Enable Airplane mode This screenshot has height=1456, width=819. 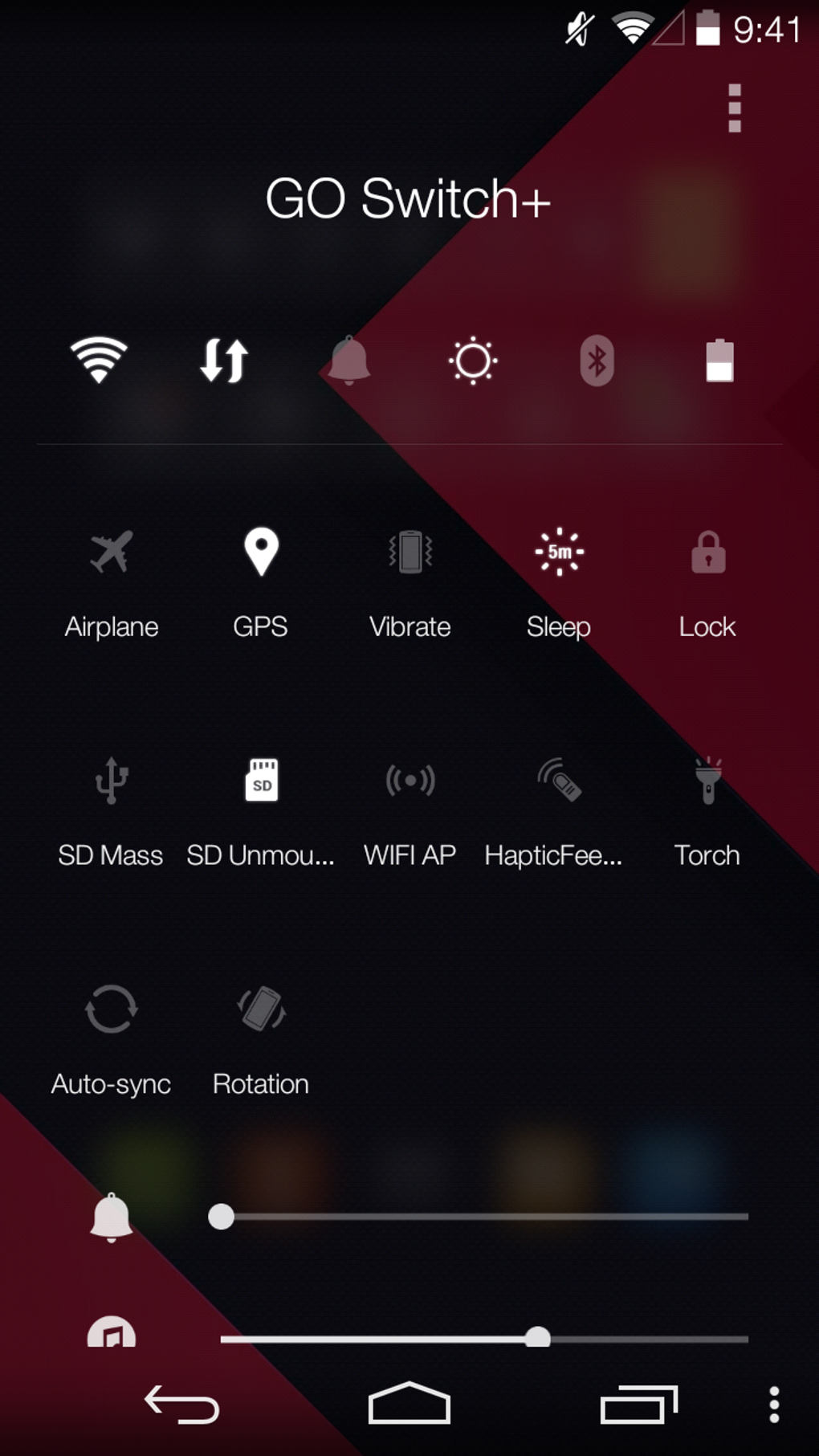112,553
